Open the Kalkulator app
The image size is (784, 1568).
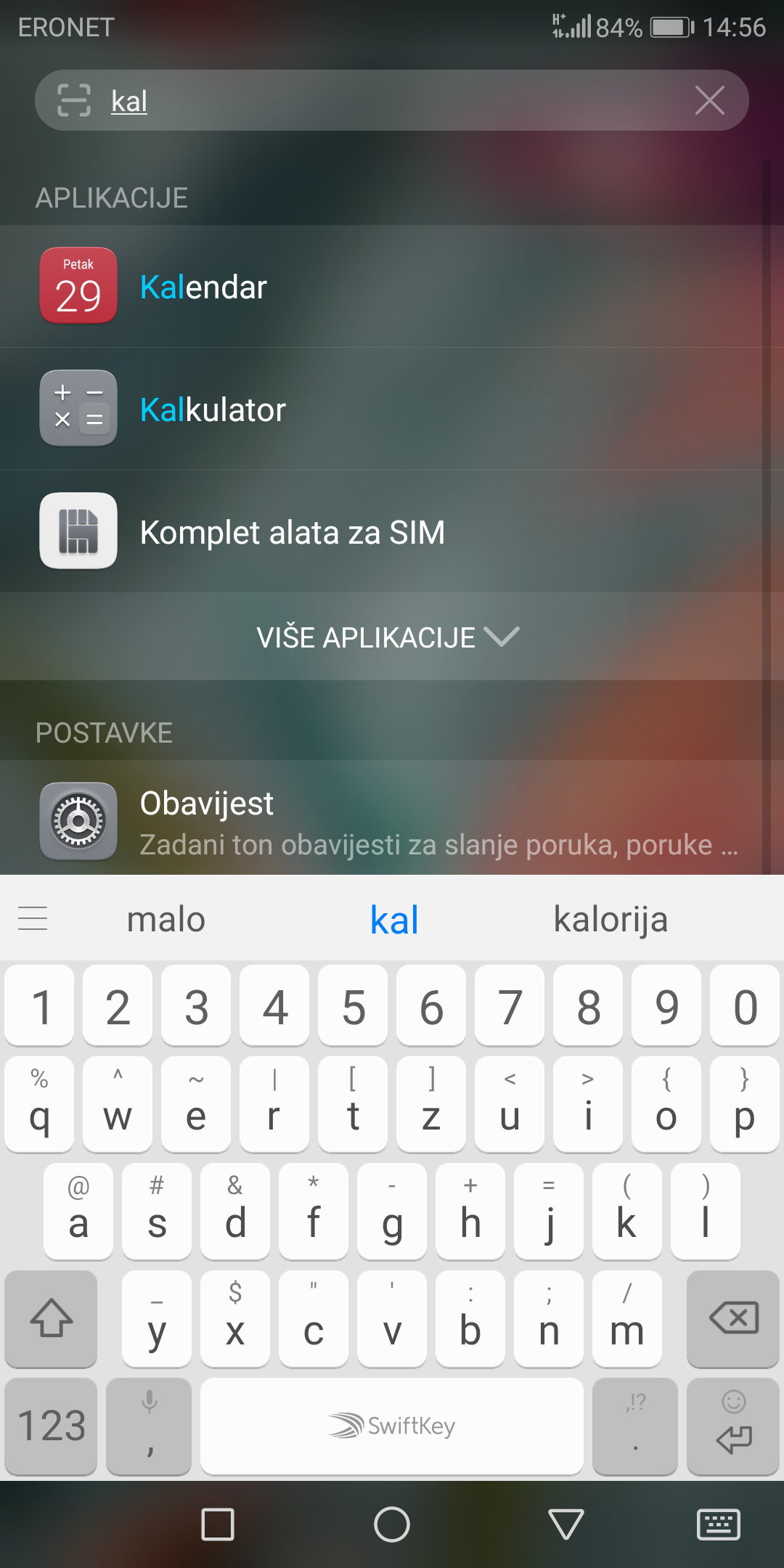(x=212, y=409)
